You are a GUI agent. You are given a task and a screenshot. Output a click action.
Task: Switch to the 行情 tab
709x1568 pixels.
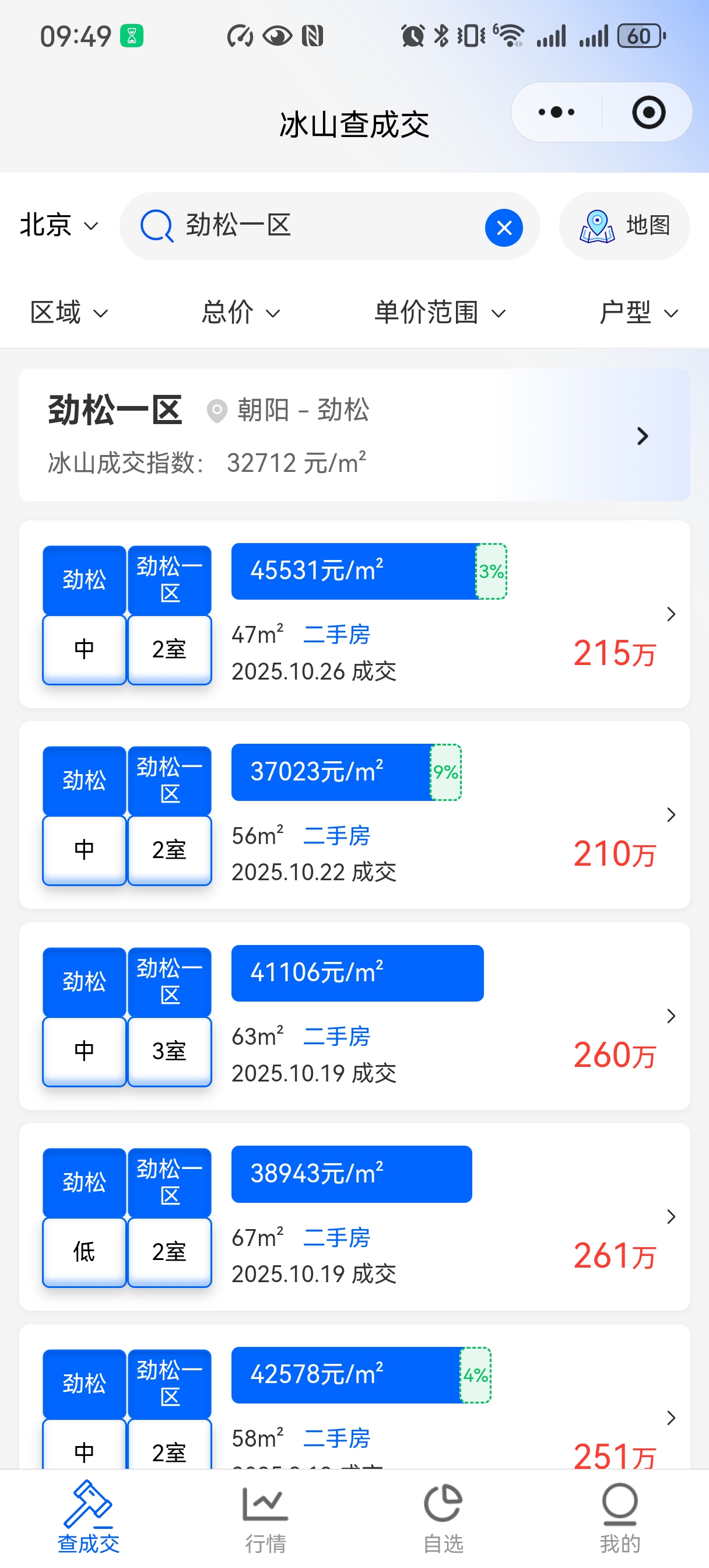265,1518
